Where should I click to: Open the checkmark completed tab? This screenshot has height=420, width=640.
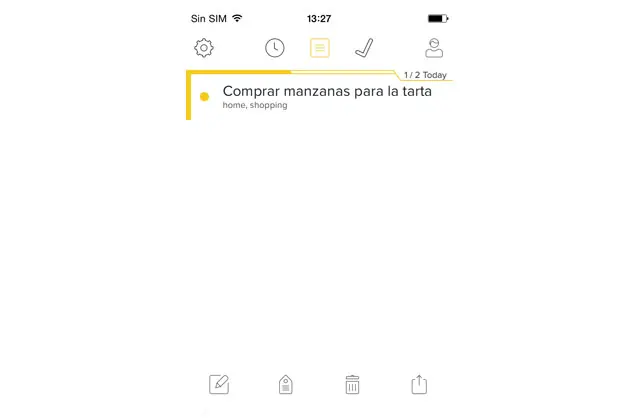[365, 47]
